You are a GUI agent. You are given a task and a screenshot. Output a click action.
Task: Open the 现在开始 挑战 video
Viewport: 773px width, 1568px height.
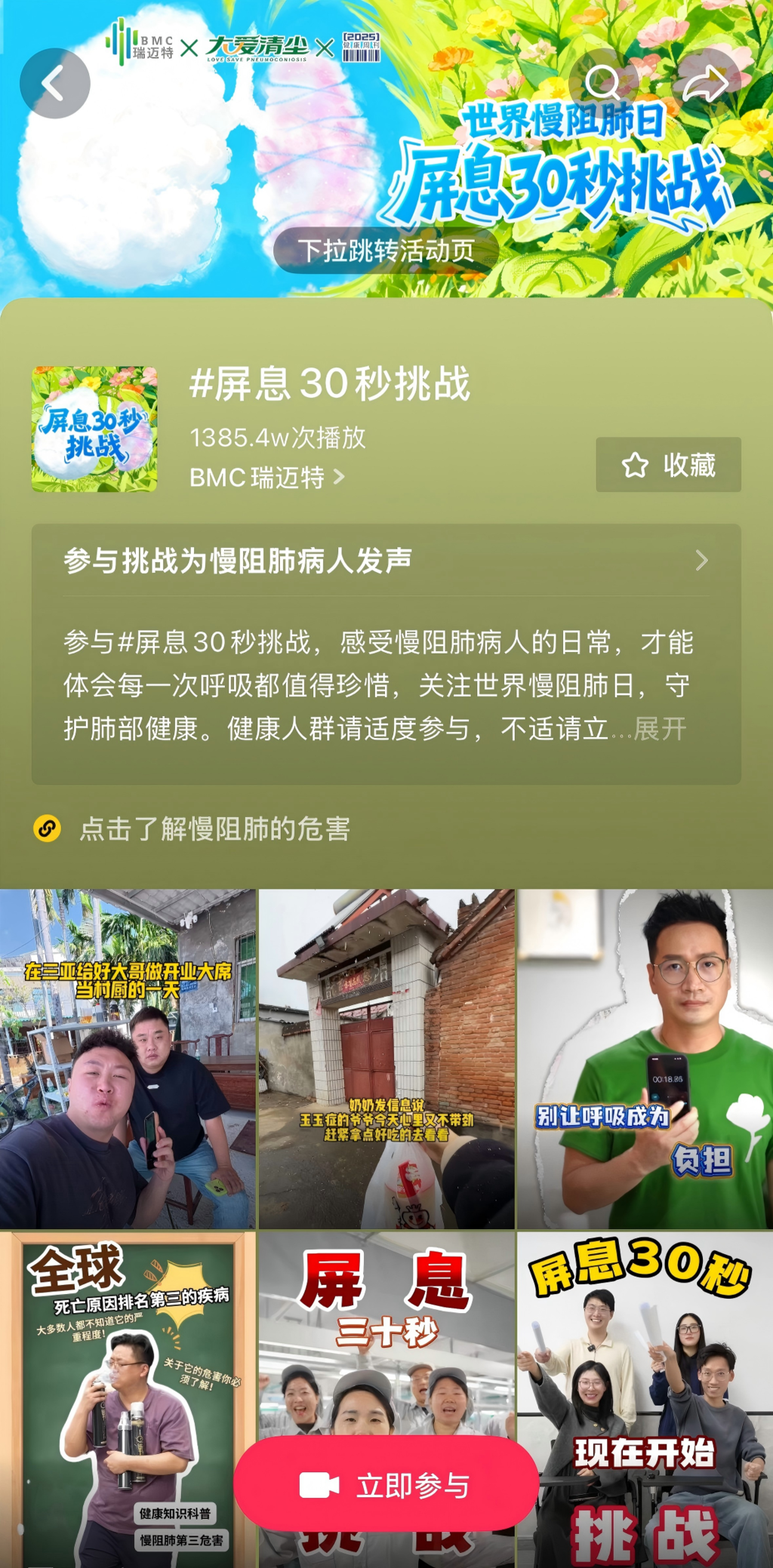coord(645,1358)
